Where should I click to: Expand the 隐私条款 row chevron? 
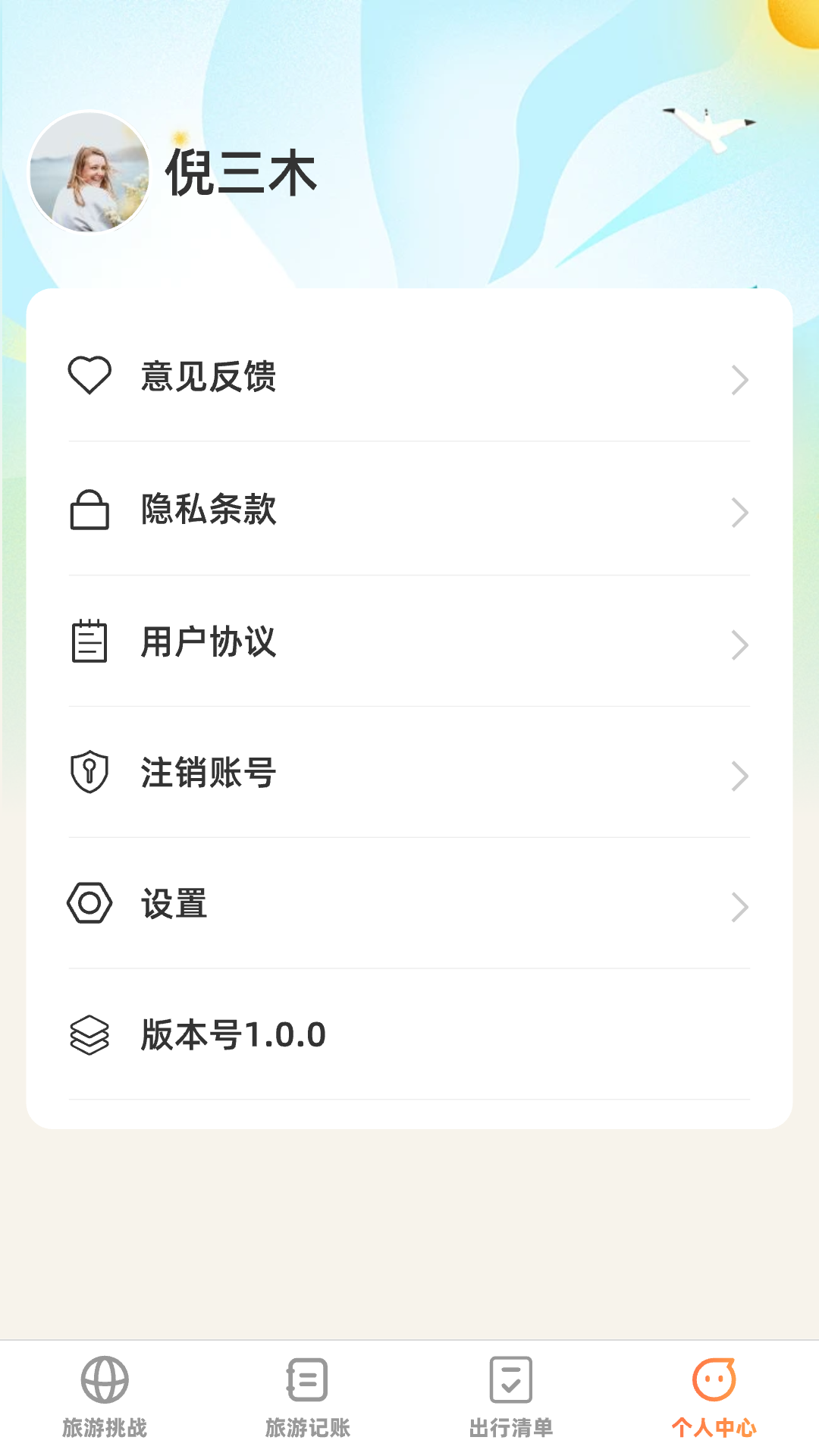pos(741,513)
